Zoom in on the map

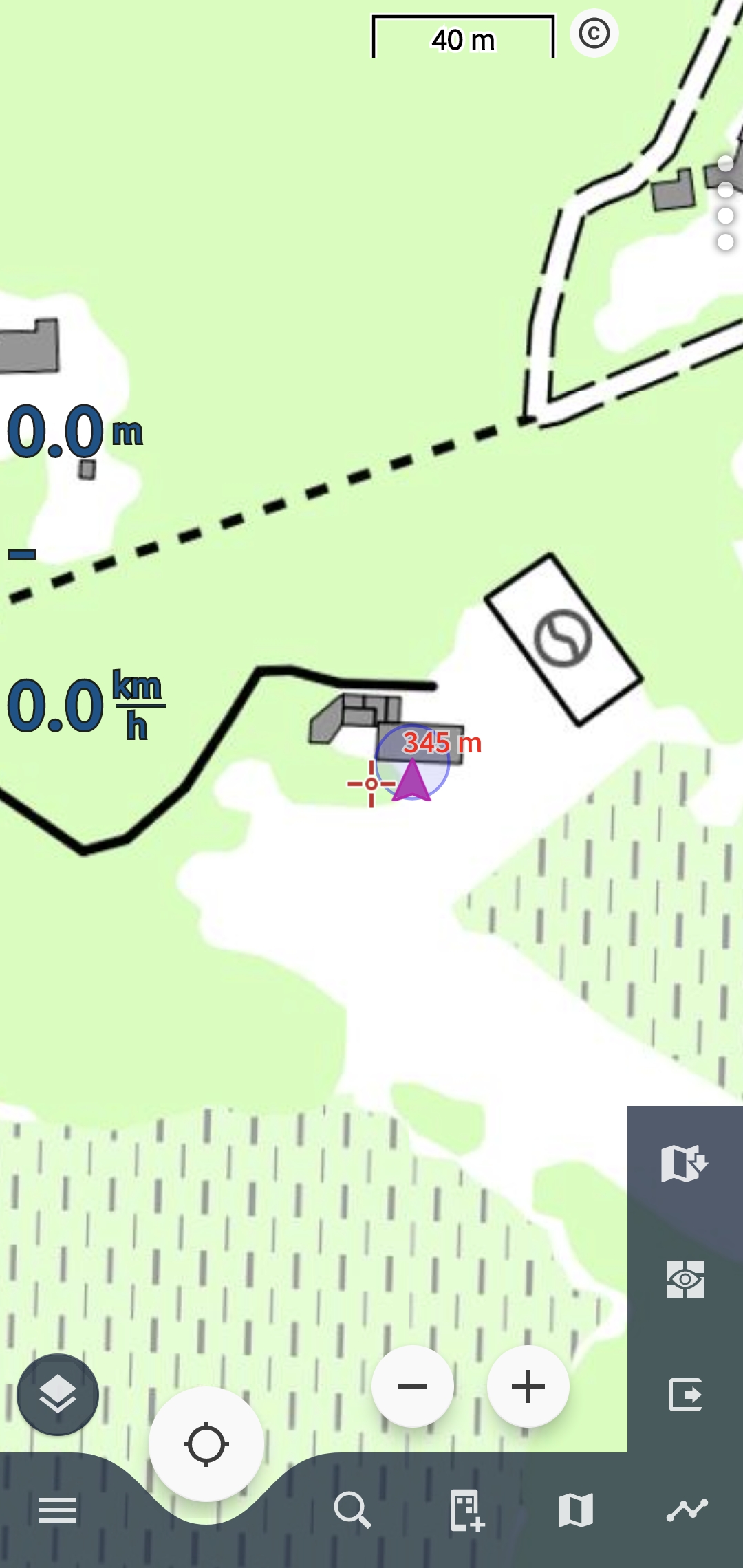(x=528, y=1386)
